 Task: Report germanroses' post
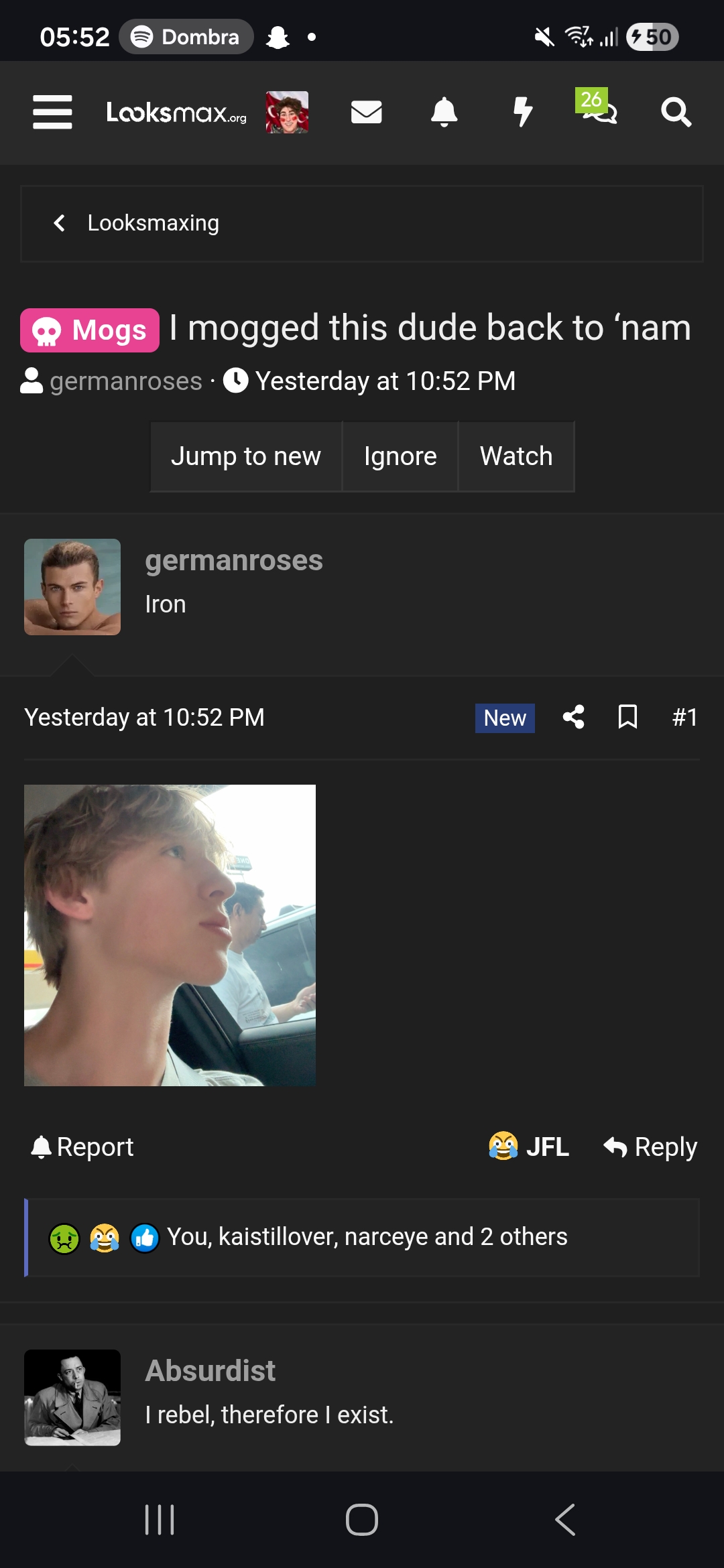click(x=82, y=1147)
